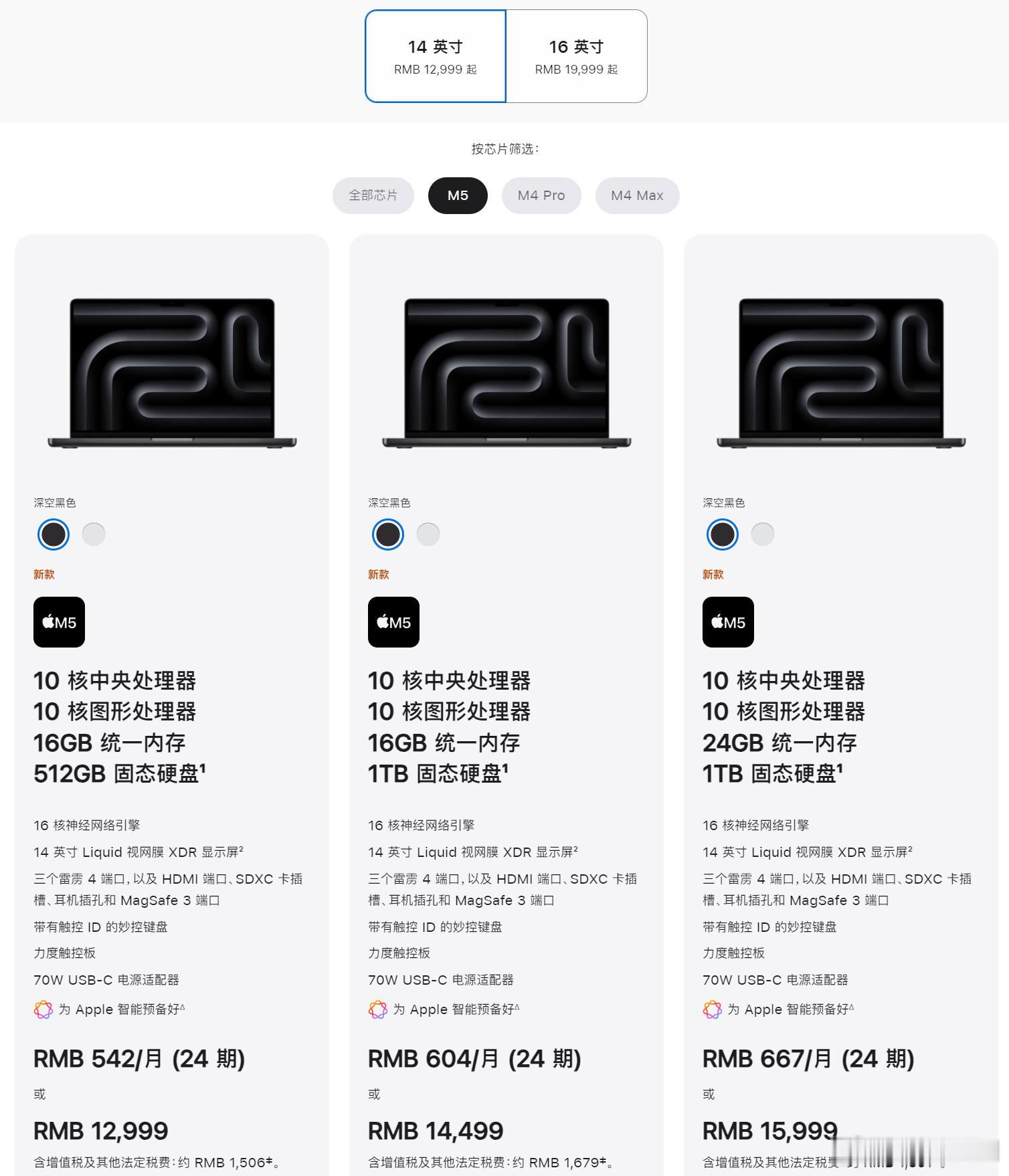
Task: Pick the silver color for the RMB 14,499 model
Action: coord(428,534)
